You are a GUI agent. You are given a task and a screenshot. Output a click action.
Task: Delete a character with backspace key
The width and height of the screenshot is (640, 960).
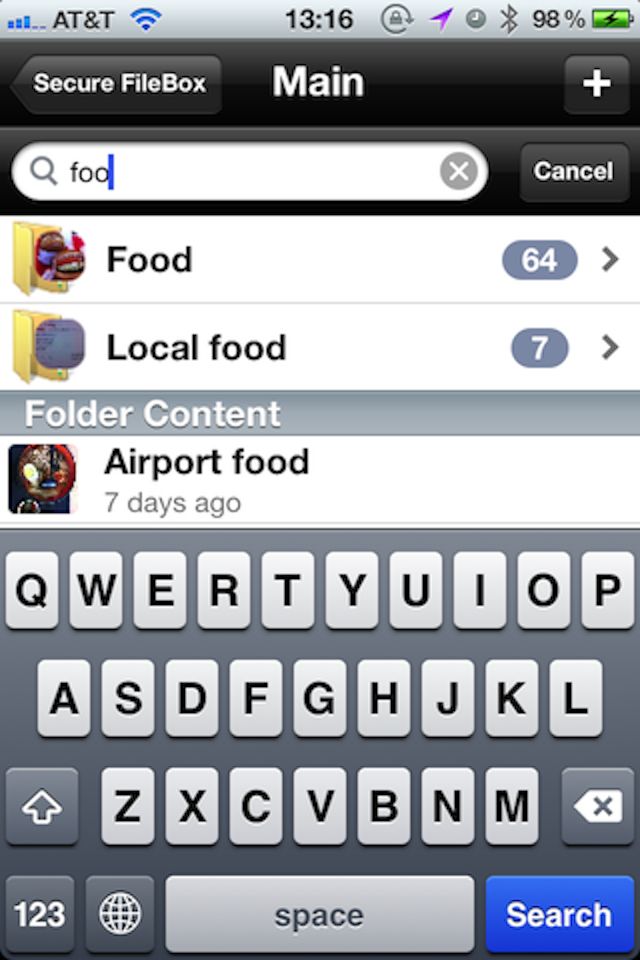click(598, 806)
